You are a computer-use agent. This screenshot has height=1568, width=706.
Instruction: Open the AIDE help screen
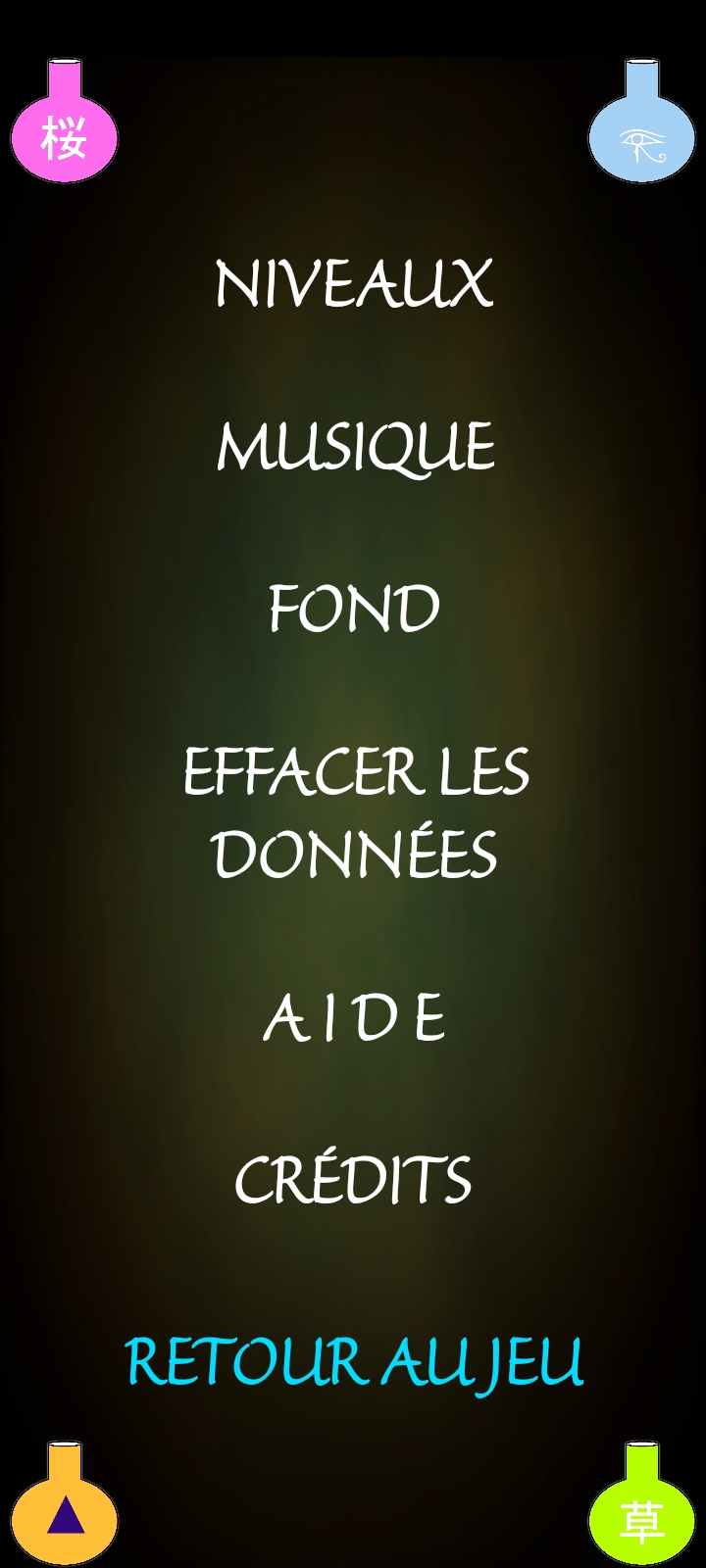click(354, 1017)
